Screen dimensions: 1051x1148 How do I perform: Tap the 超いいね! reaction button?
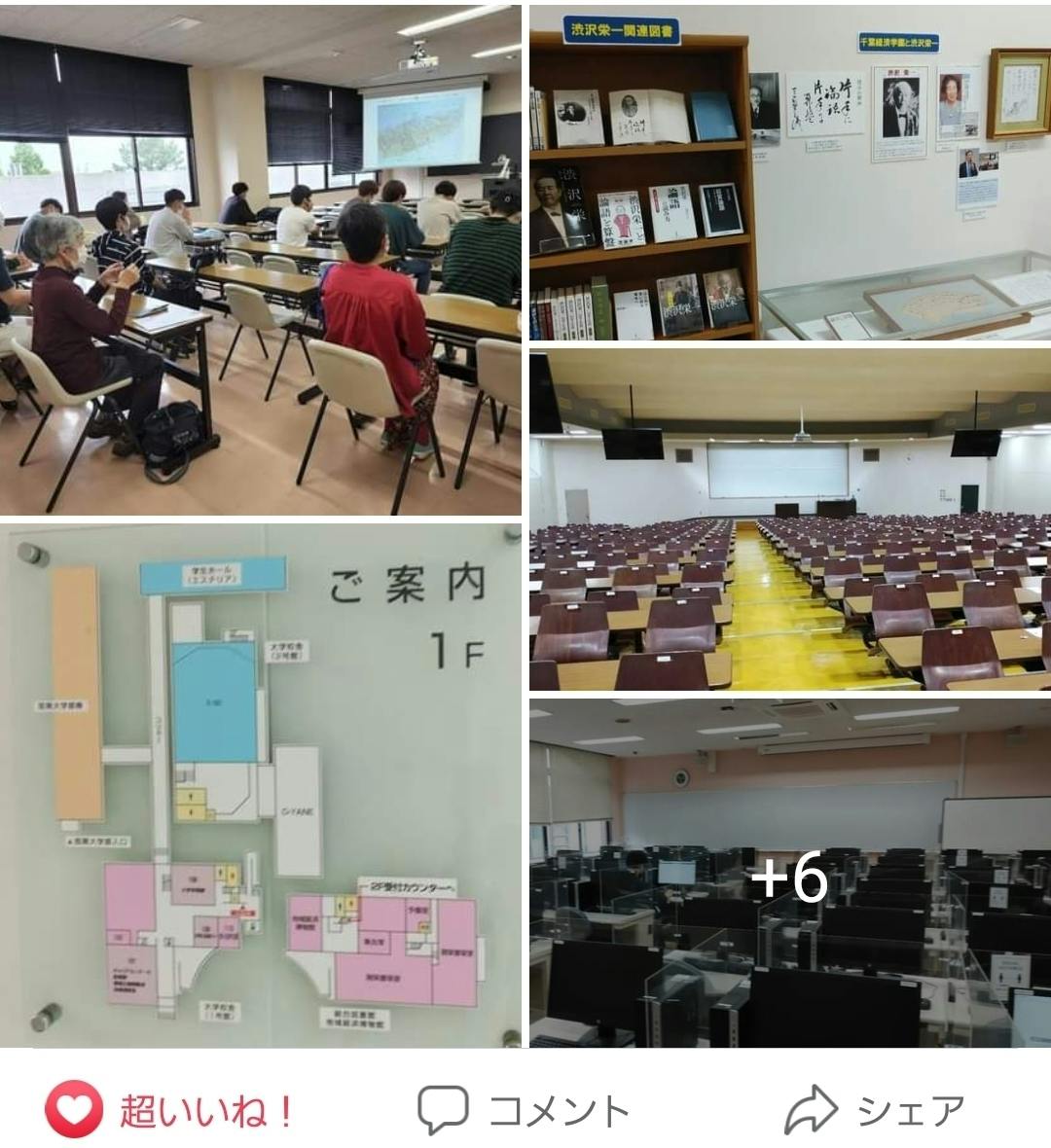(x=172, y=1110)
